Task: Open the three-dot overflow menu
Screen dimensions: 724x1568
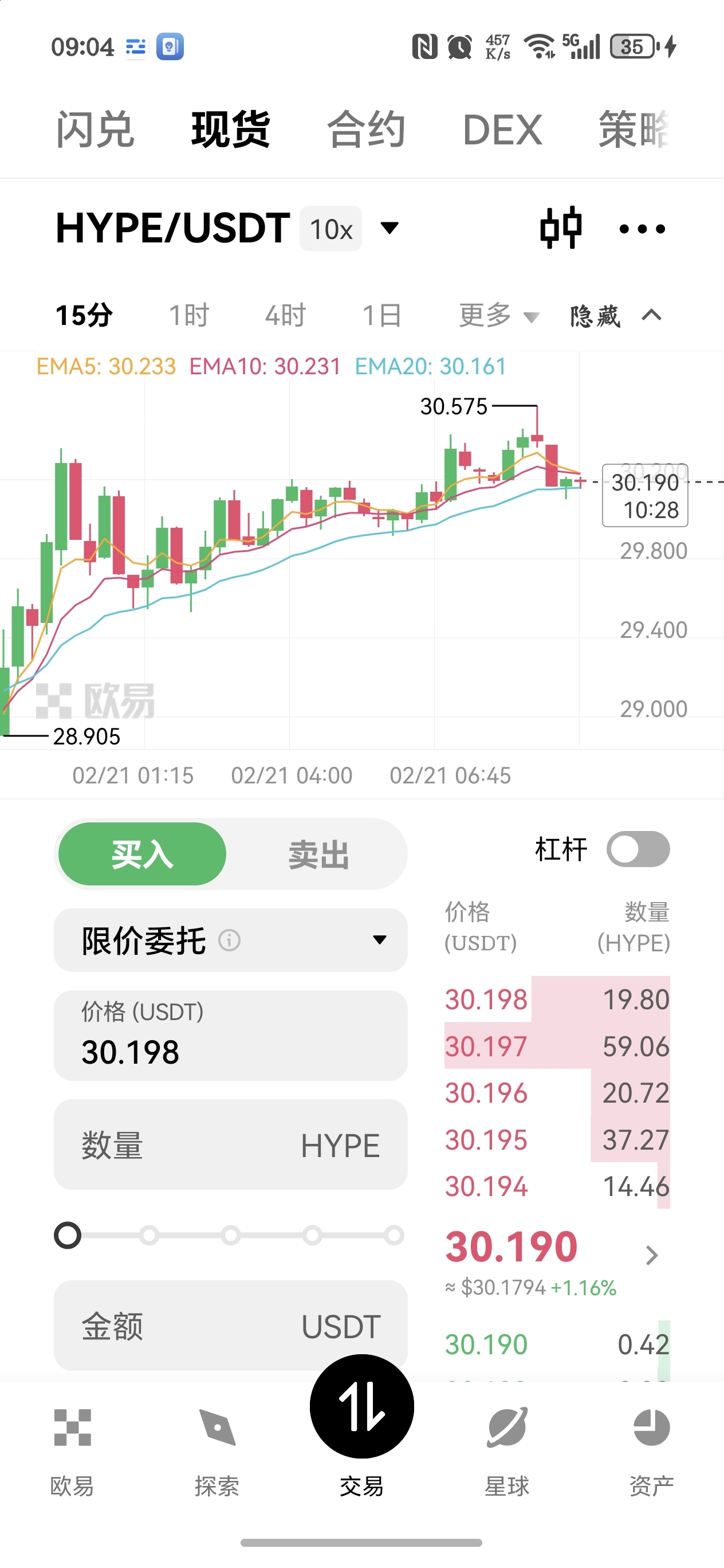Action: click(x=642, y=229)
